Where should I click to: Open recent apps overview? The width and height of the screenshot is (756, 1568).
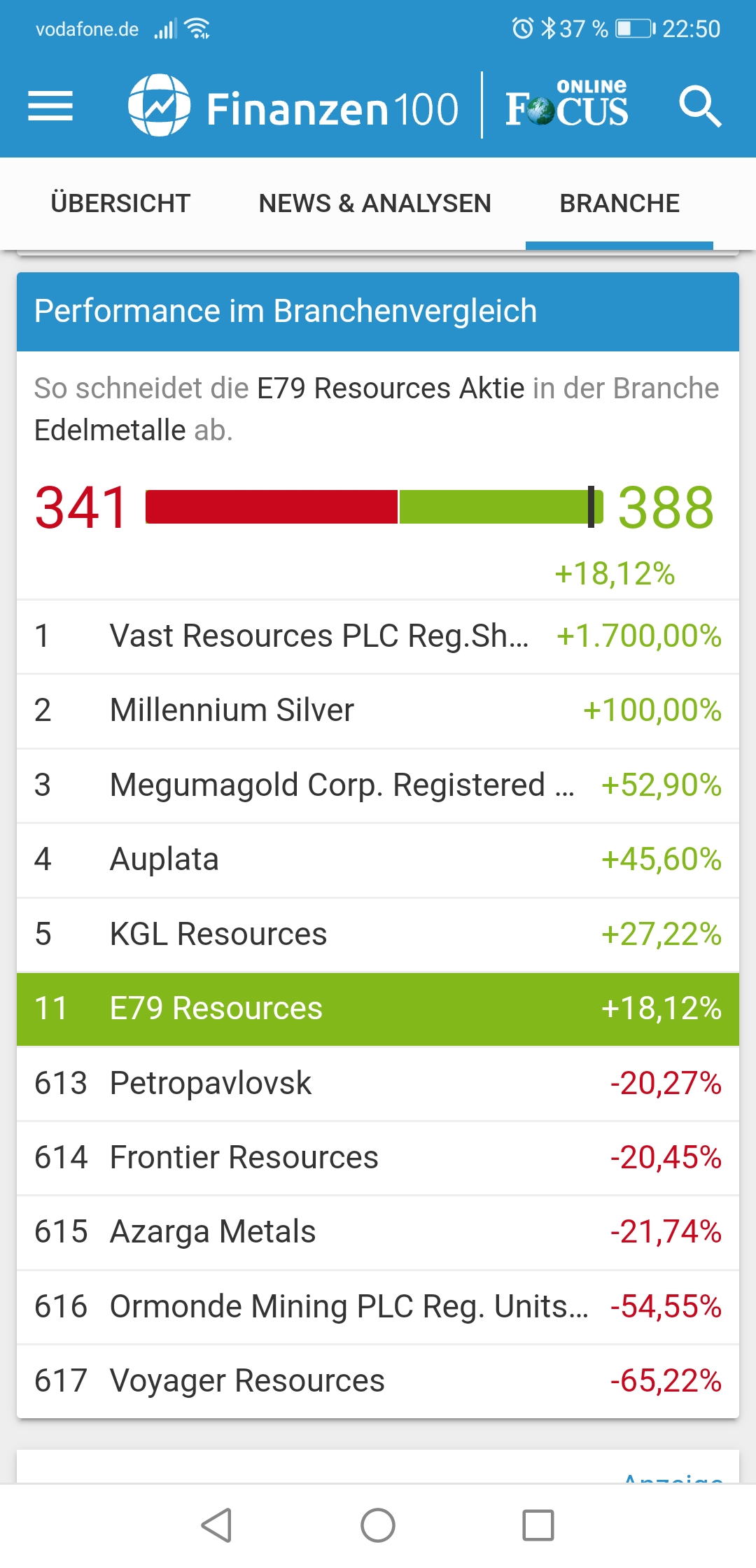click(x=538, y=1525)
